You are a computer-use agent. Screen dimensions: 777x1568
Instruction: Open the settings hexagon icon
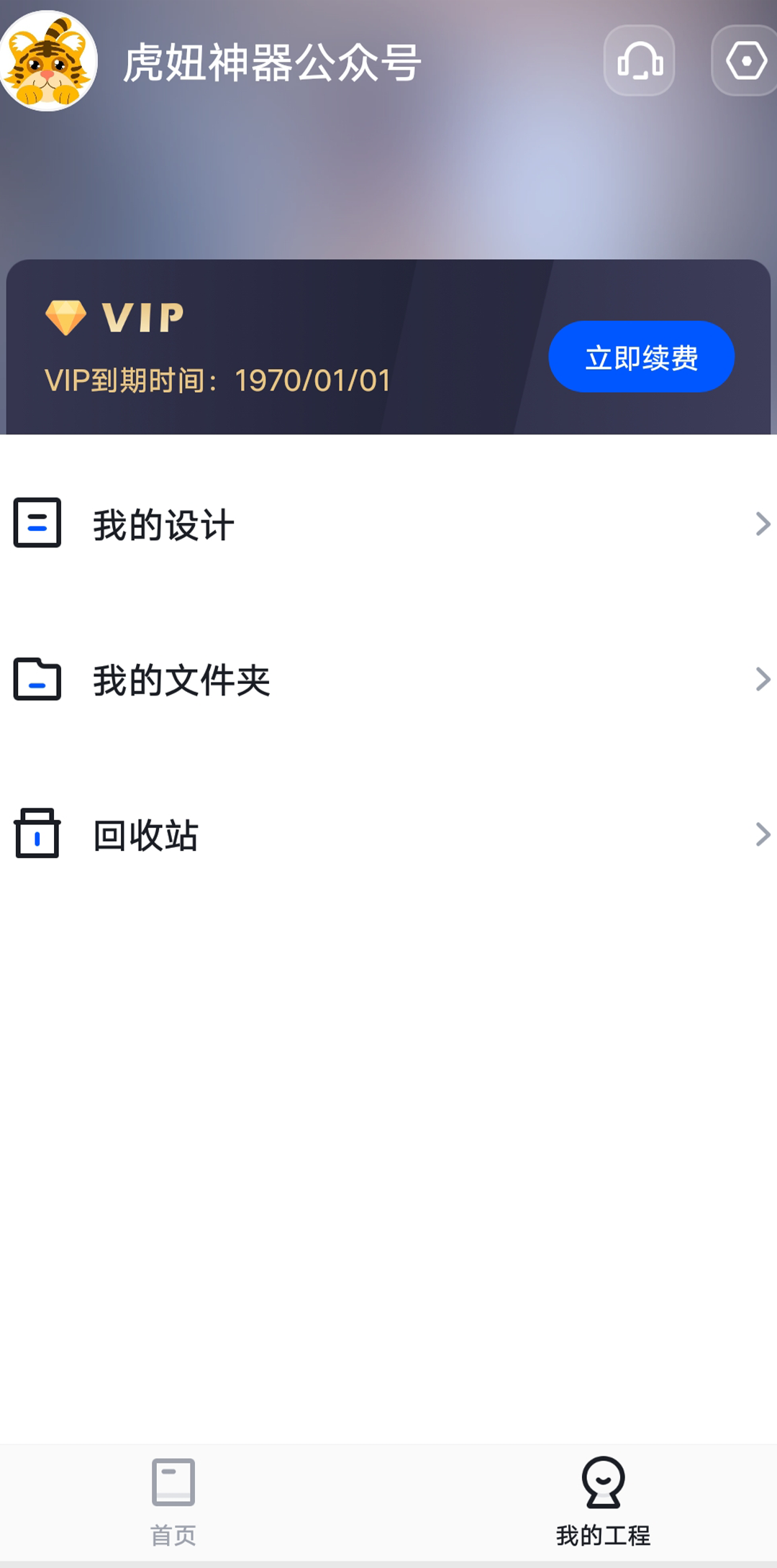[x=745, y=61]
